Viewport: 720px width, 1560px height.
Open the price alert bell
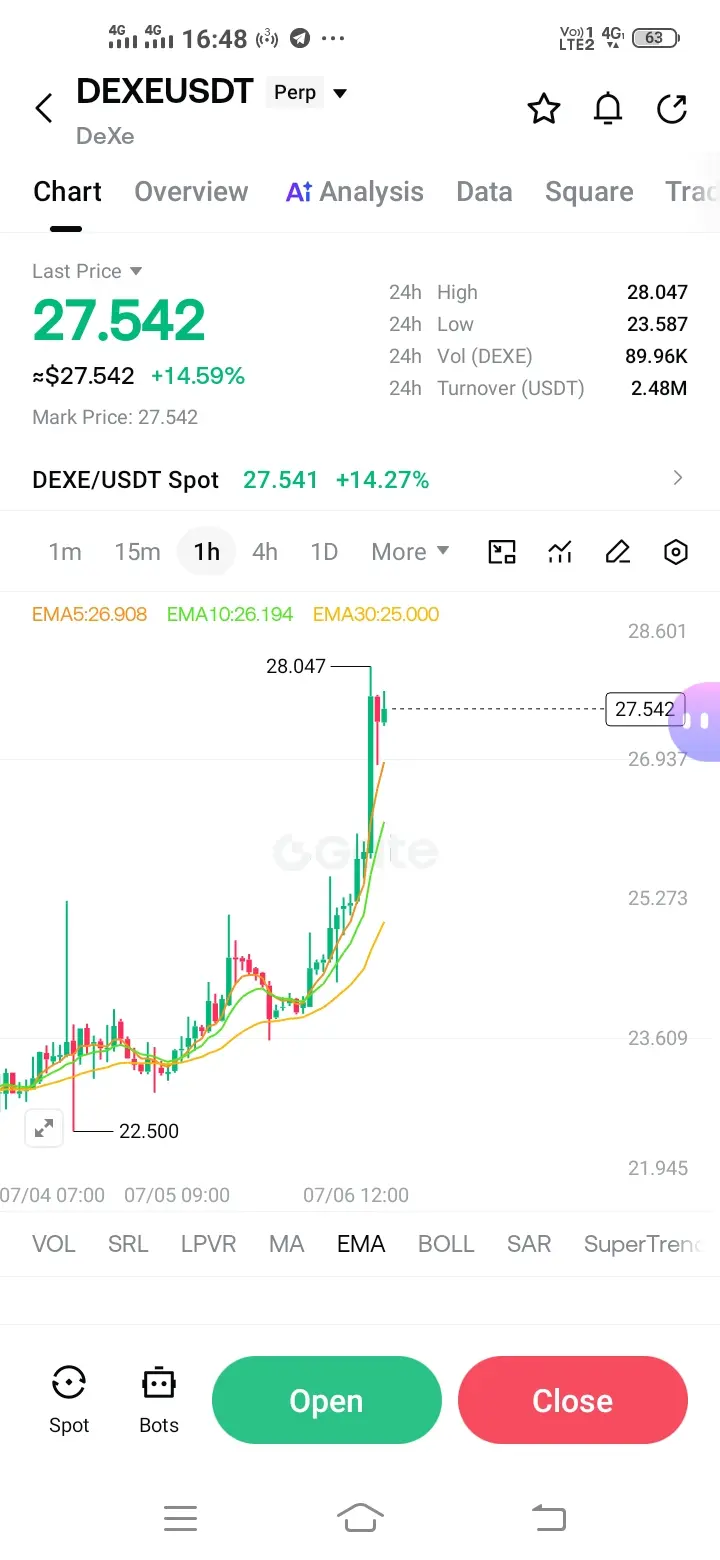click(x=608, y=108)
